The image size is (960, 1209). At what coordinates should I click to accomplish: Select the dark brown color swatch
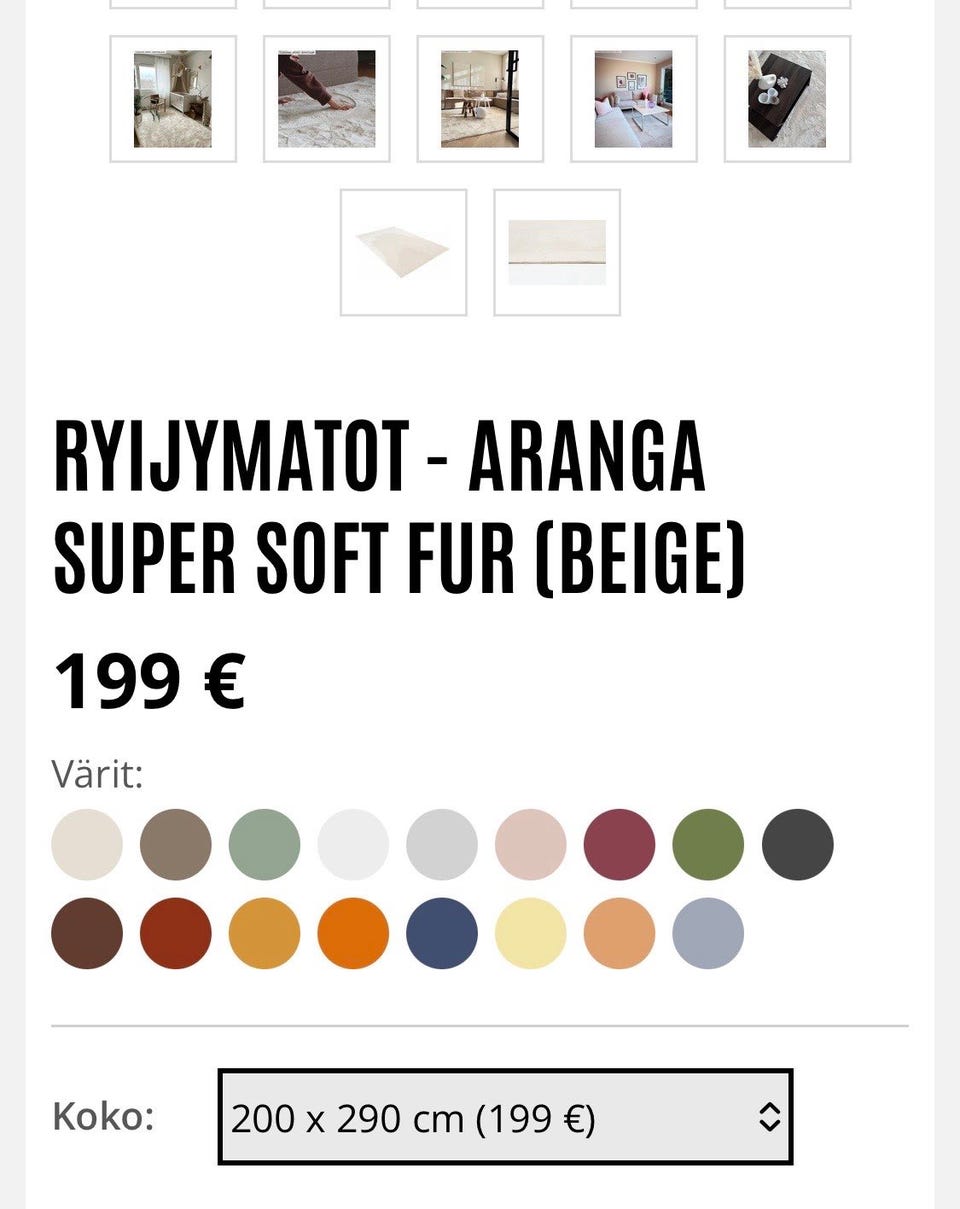click(x=87, y=933)
